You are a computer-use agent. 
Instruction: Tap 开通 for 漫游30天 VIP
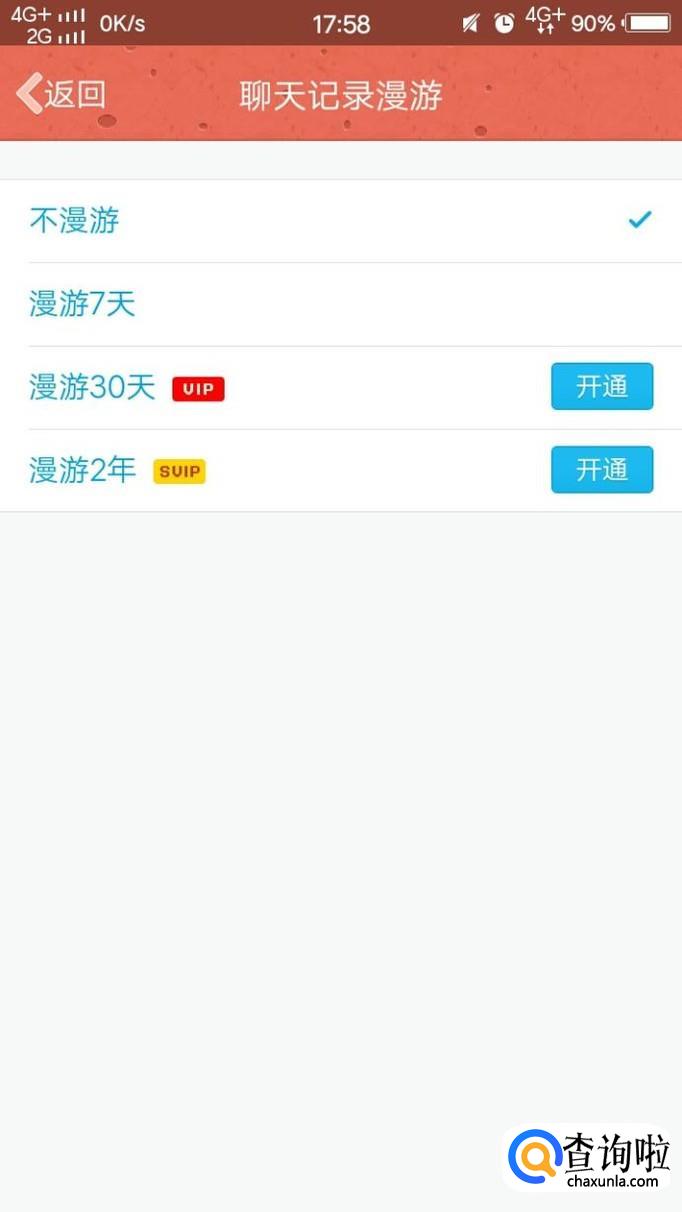[601, 387]
